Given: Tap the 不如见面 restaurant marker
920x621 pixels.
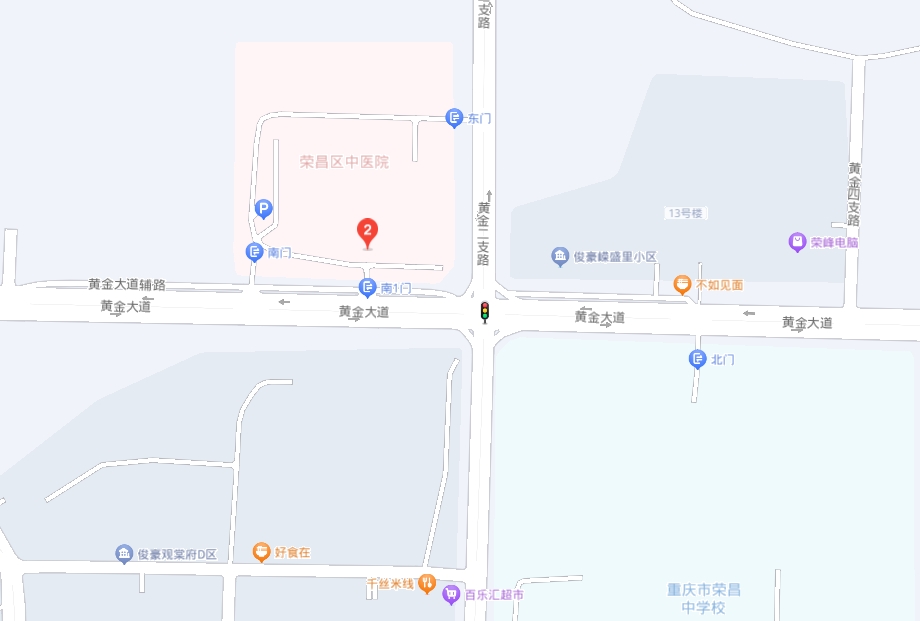Looking at the screenshot, I should click(683, 285).
